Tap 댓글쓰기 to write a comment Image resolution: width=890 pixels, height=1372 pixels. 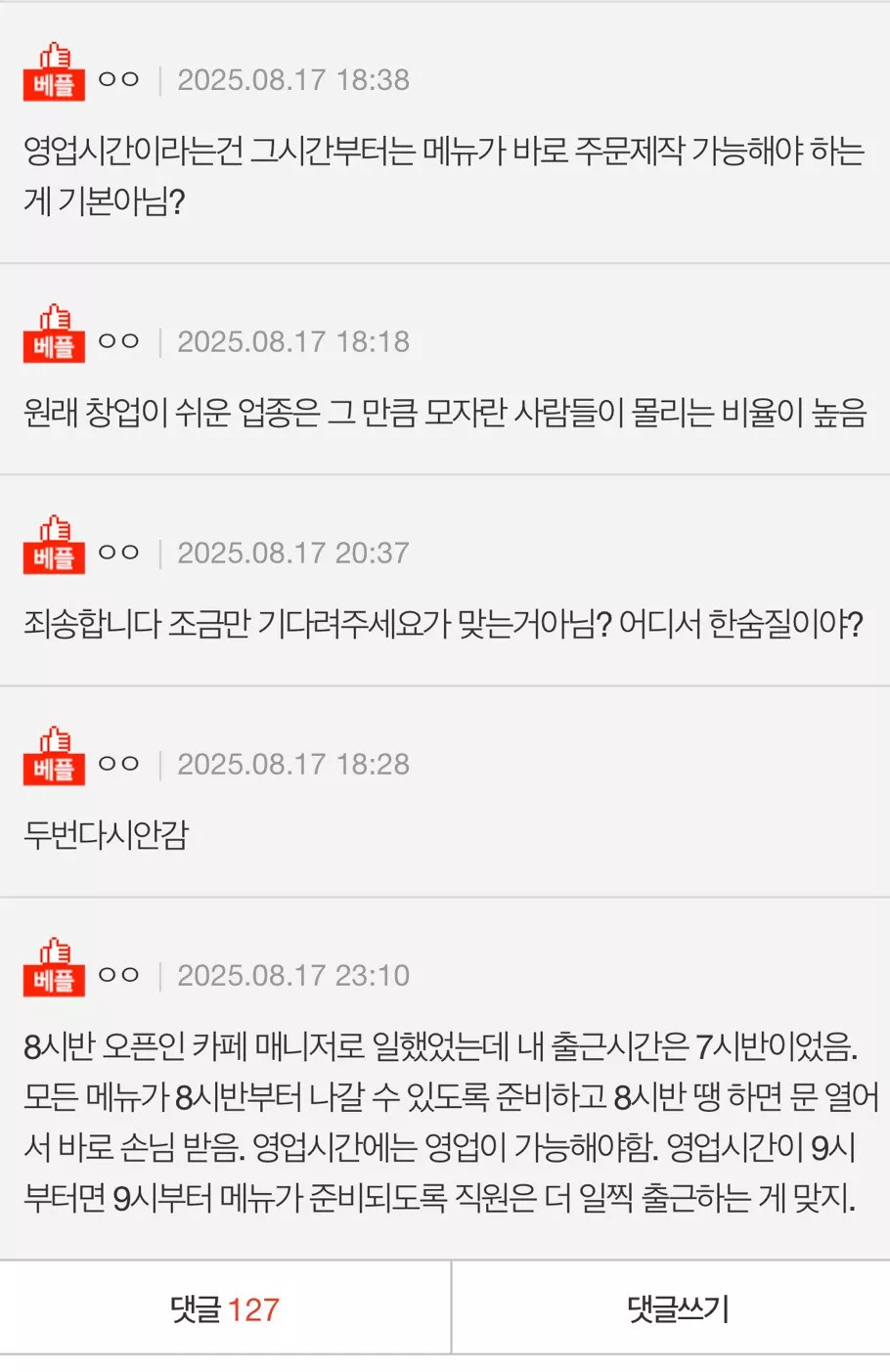(678, 1308)
